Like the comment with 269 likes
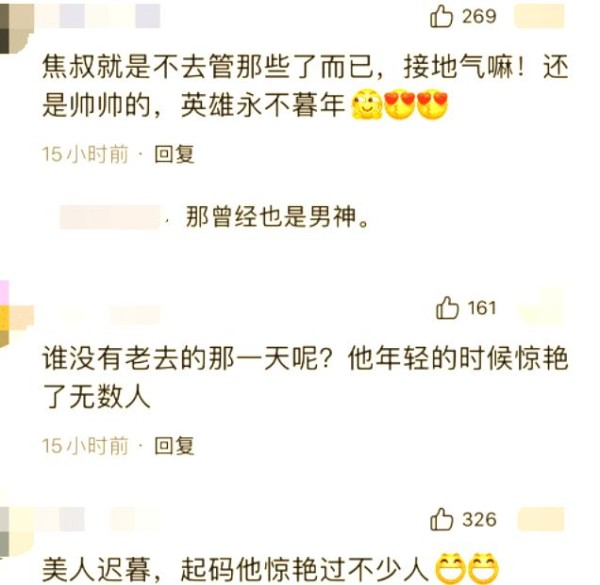 point(442,16)
